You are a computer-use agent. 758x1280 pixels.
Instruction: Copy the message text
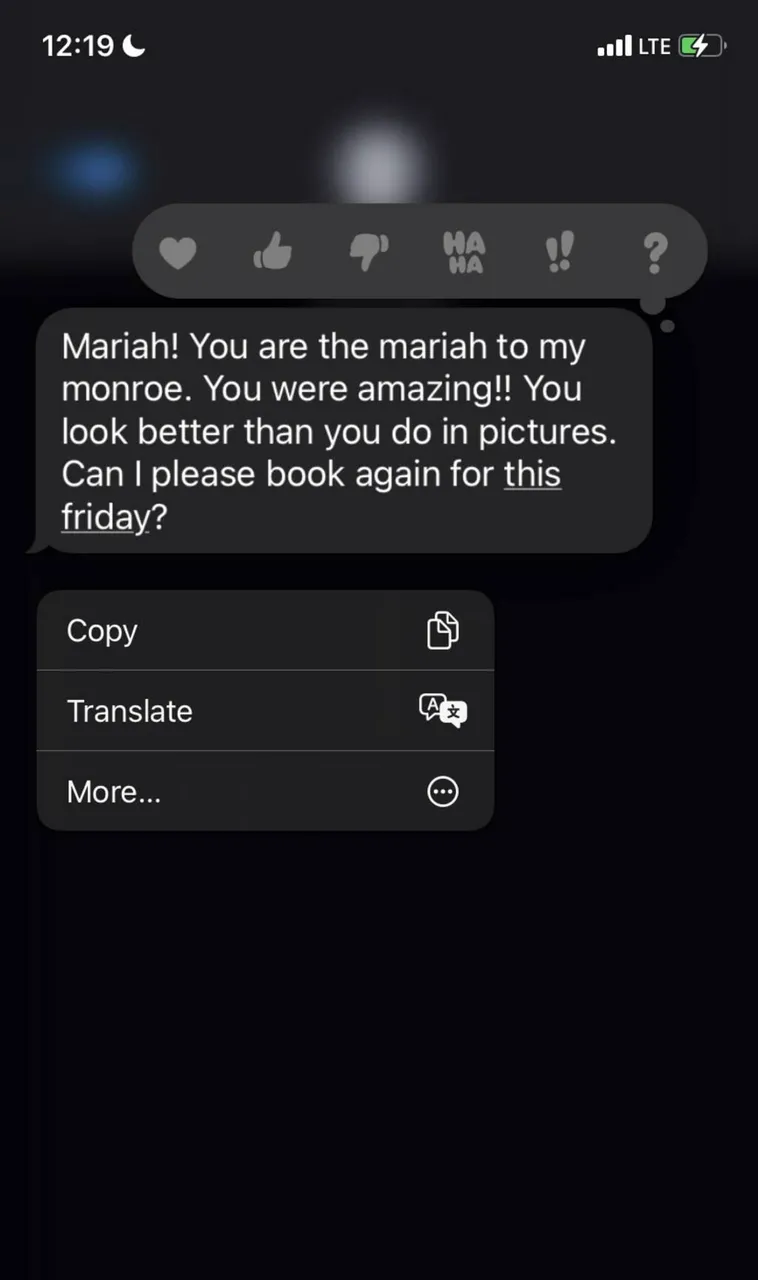265,631
